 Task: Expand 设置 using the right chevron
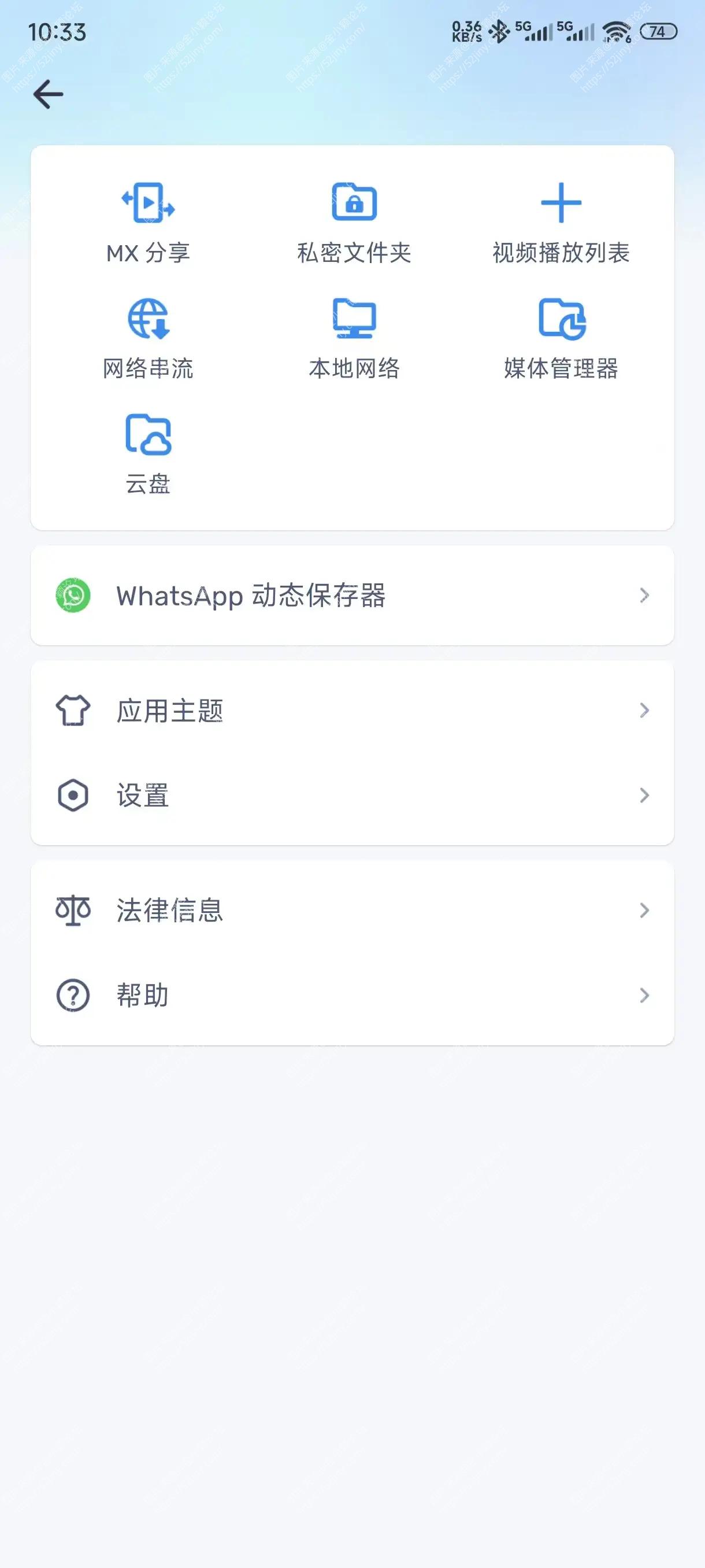tap(644, 794)
